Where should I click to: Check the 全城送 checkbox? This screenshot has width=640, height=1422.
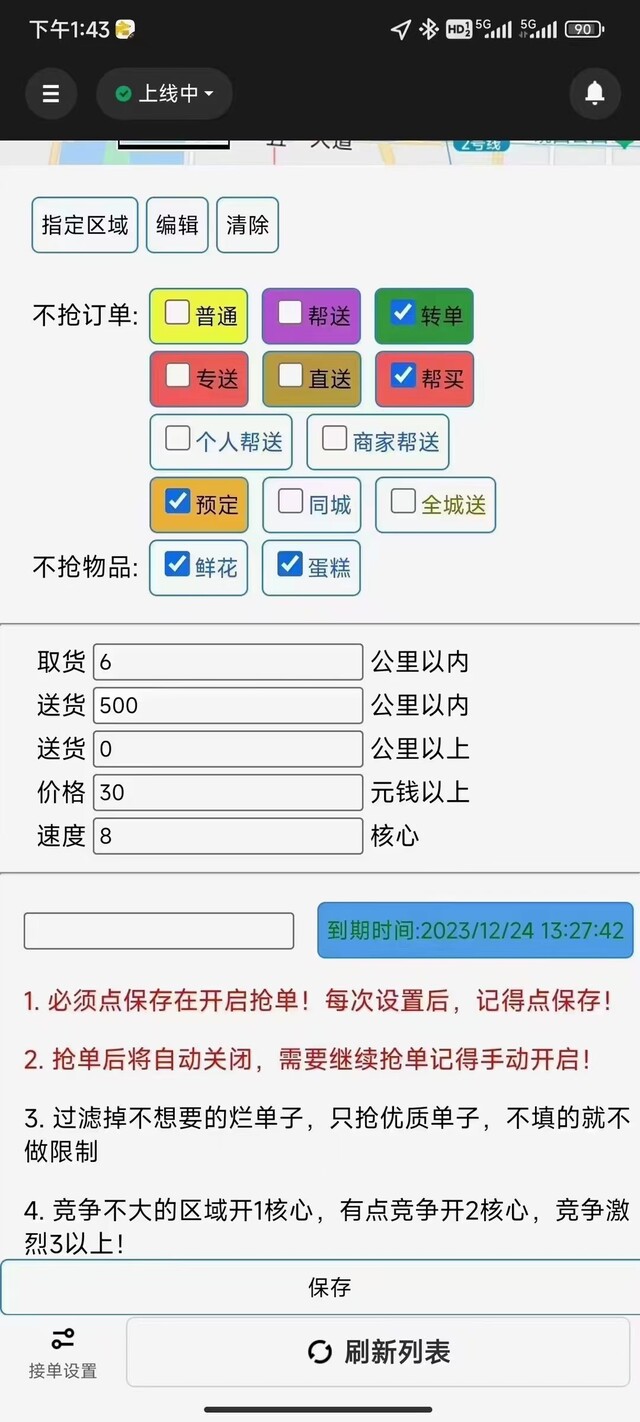click(x=403, y=501)
